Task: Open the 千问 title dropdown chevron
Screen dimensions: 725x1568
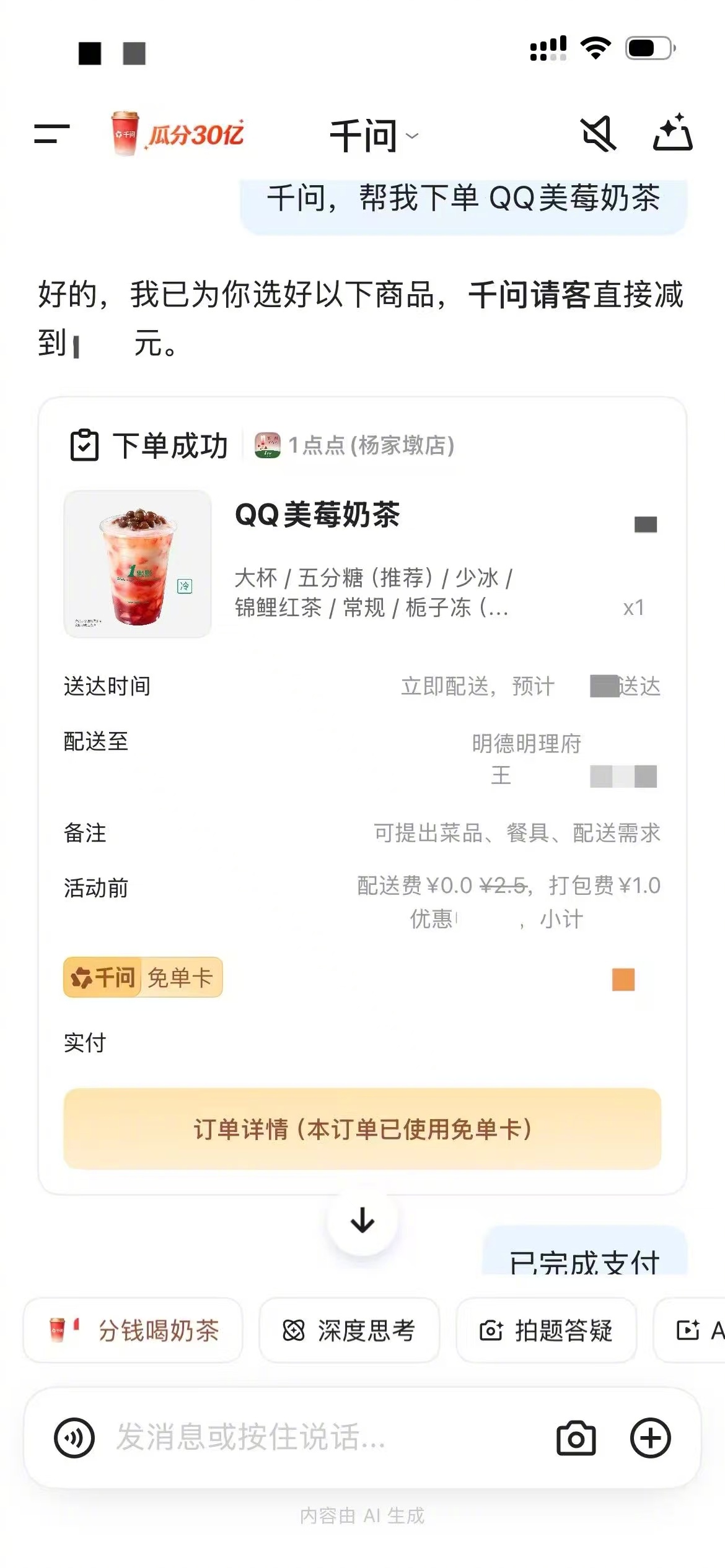Action: 411,136
